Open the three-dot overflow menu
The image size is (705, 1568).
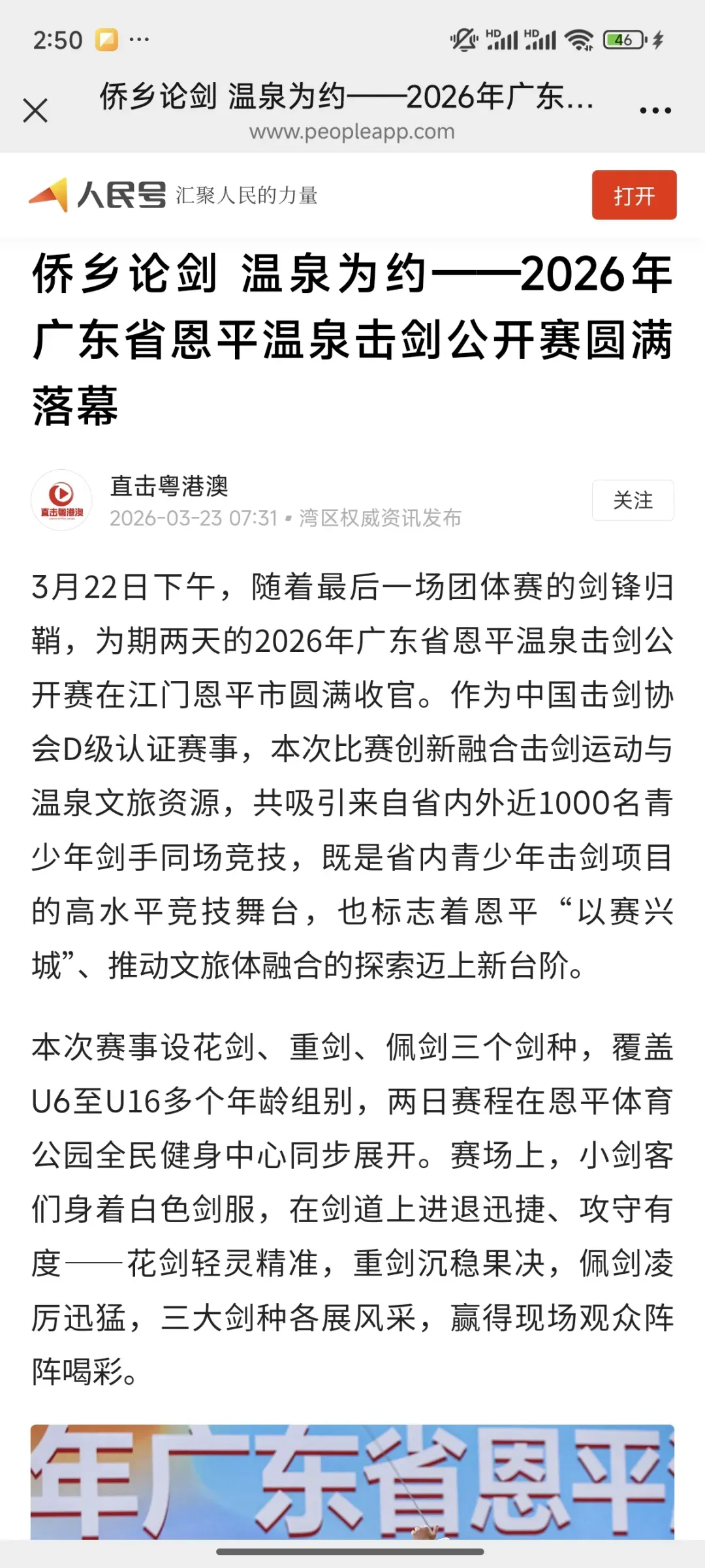tap(655, 110)
